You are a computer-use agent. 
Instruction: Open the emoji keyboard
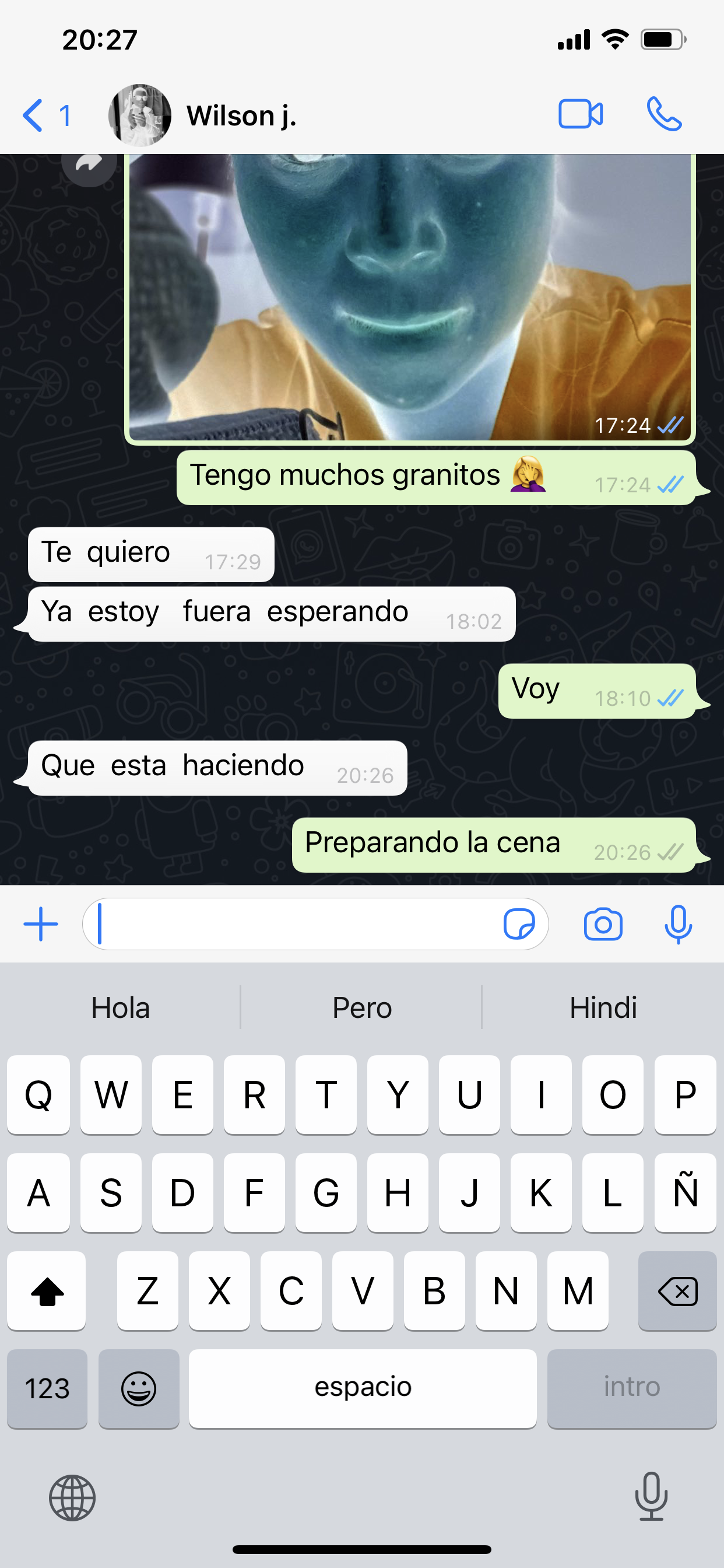[x=139, y=1388]
